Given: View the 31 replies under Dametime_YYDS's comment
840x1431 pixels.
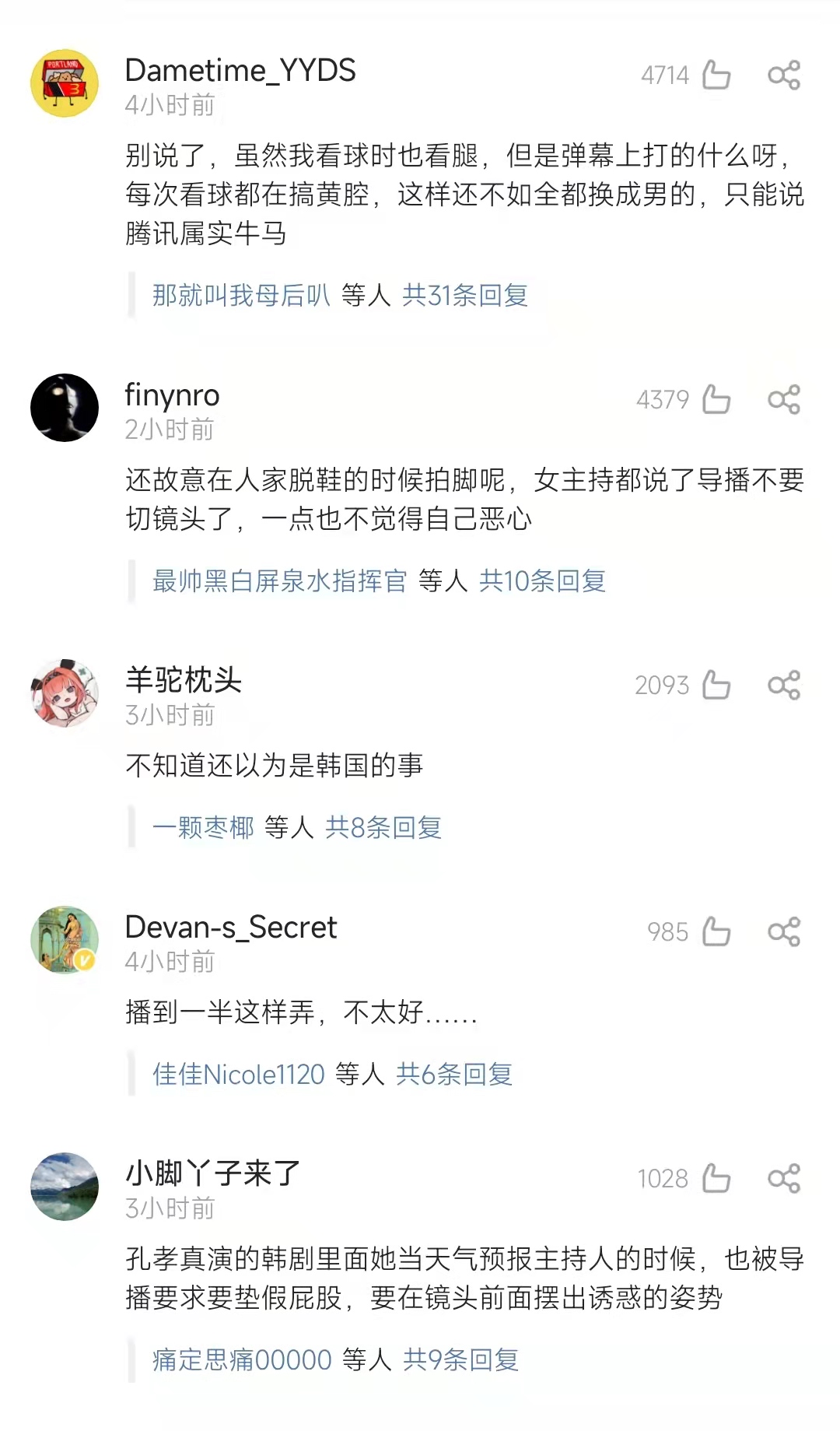Looking at the screenshot, I should tap(464, 296).
